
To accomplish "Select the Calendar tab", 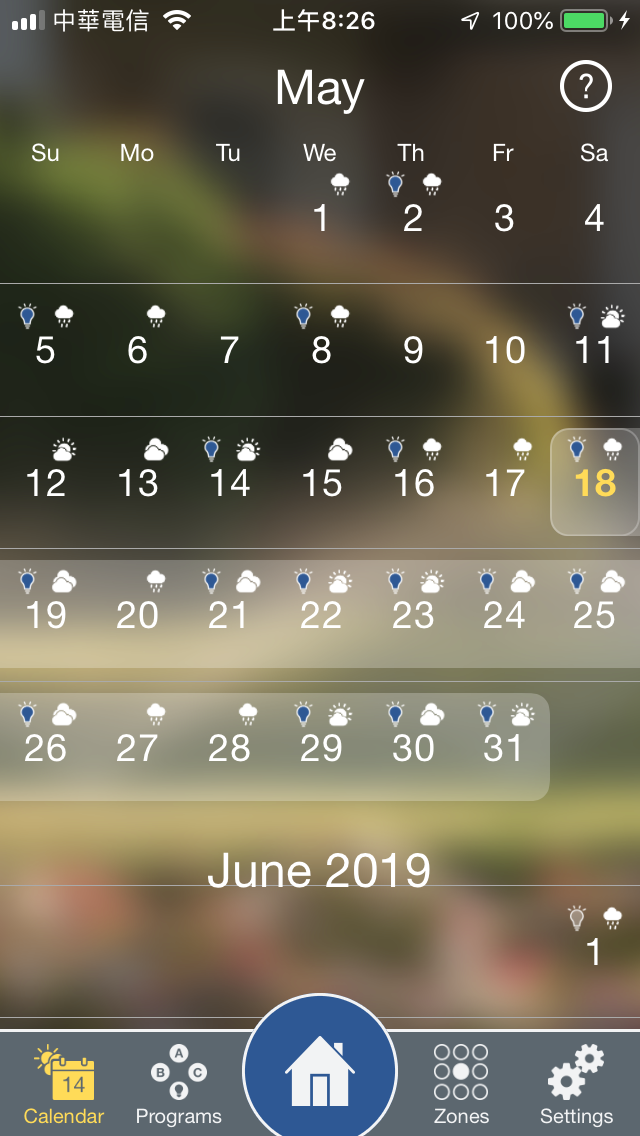I will point(64,1085).
